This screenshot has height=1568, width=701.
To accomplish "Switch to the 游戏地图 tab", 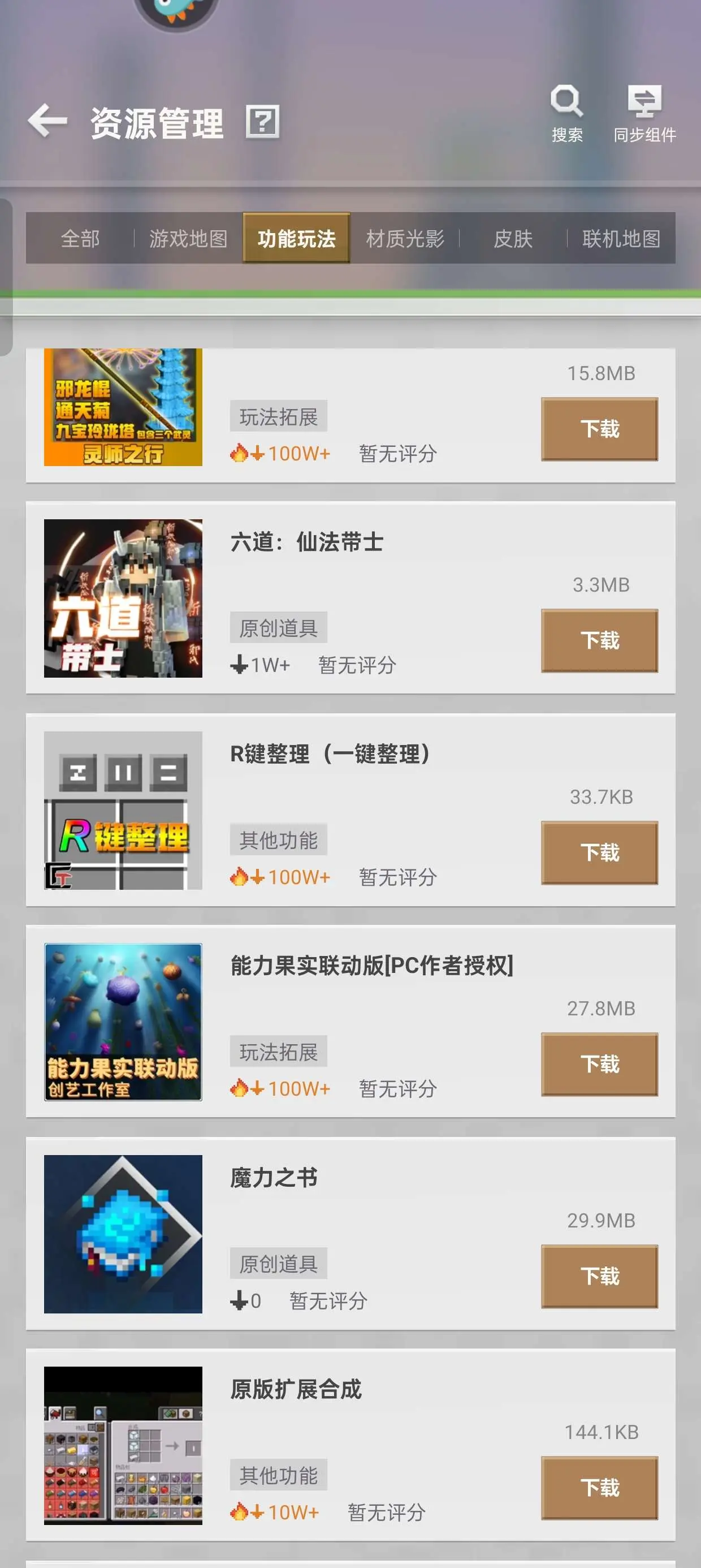I will (x=188, y=238).
